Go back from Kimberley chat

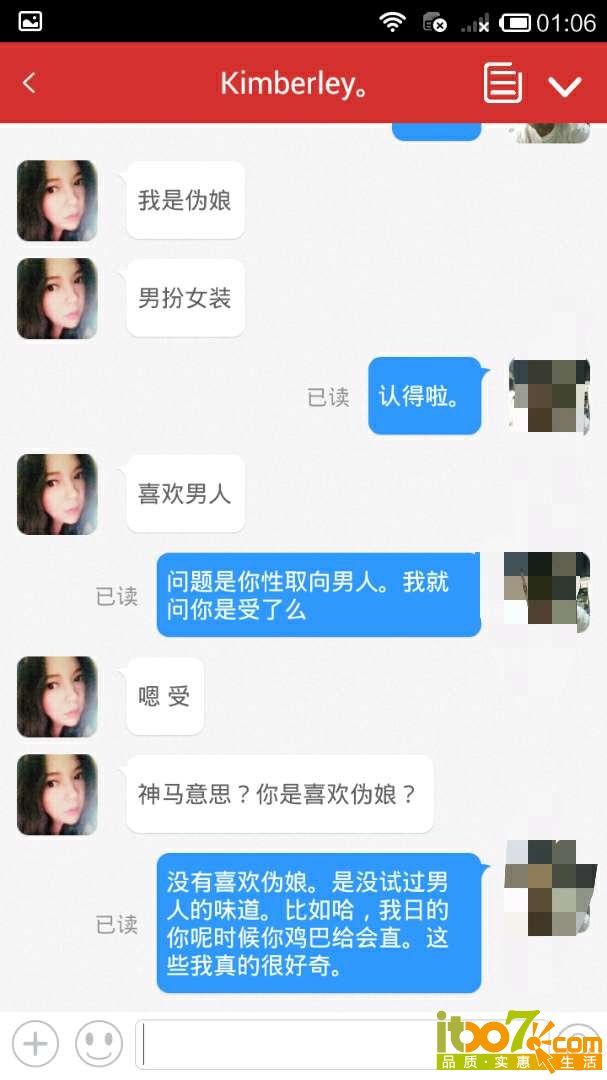click(x=29, y=84)
